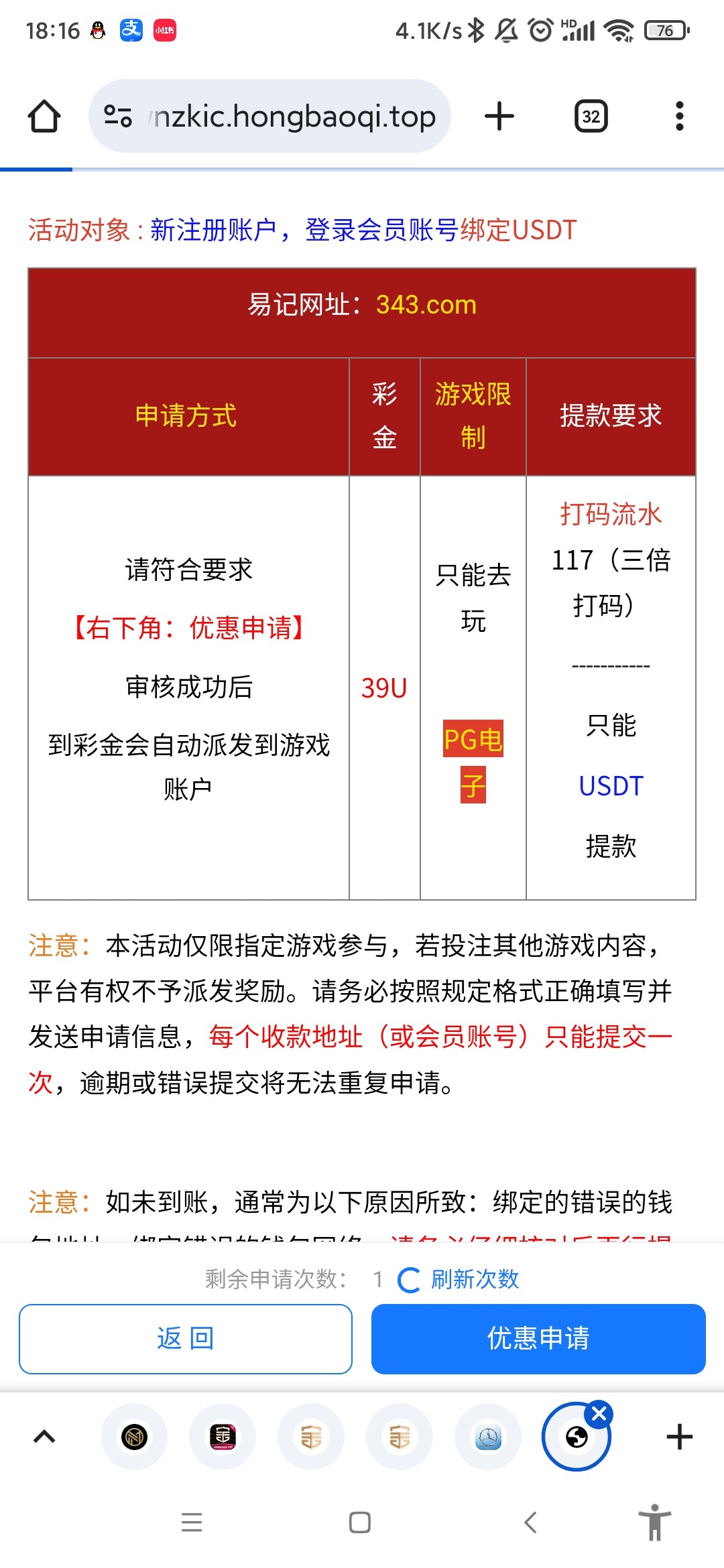Tap the 优惠申请 button
Viewport: 724px width, 1568px height.
[x=538, y=1339]
